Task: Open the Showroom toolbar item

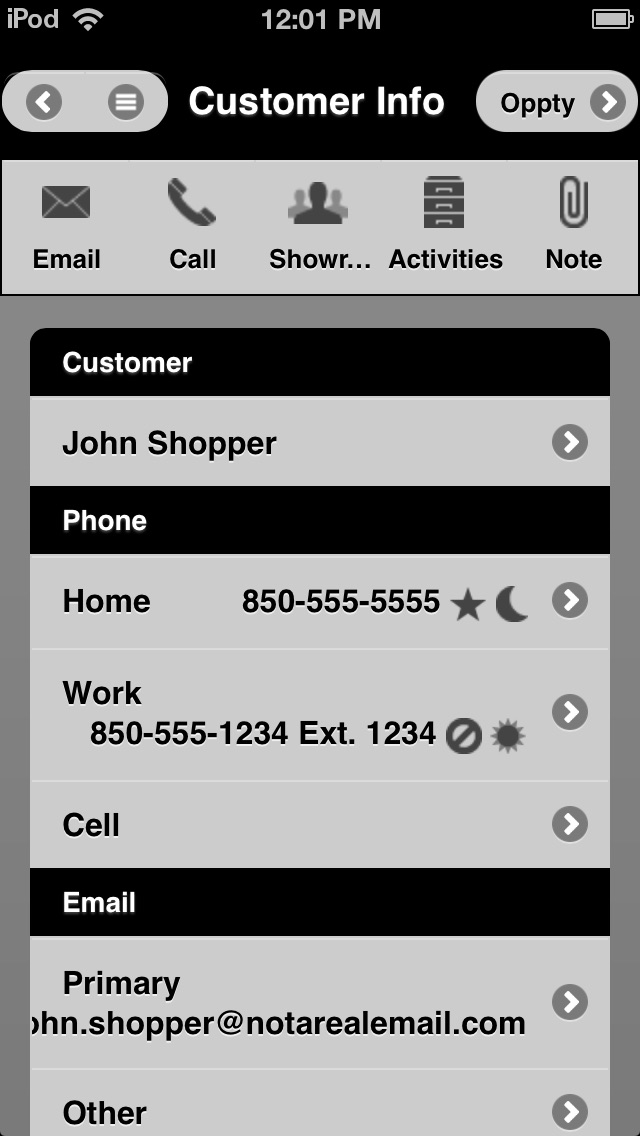Action: click(319, 226)
